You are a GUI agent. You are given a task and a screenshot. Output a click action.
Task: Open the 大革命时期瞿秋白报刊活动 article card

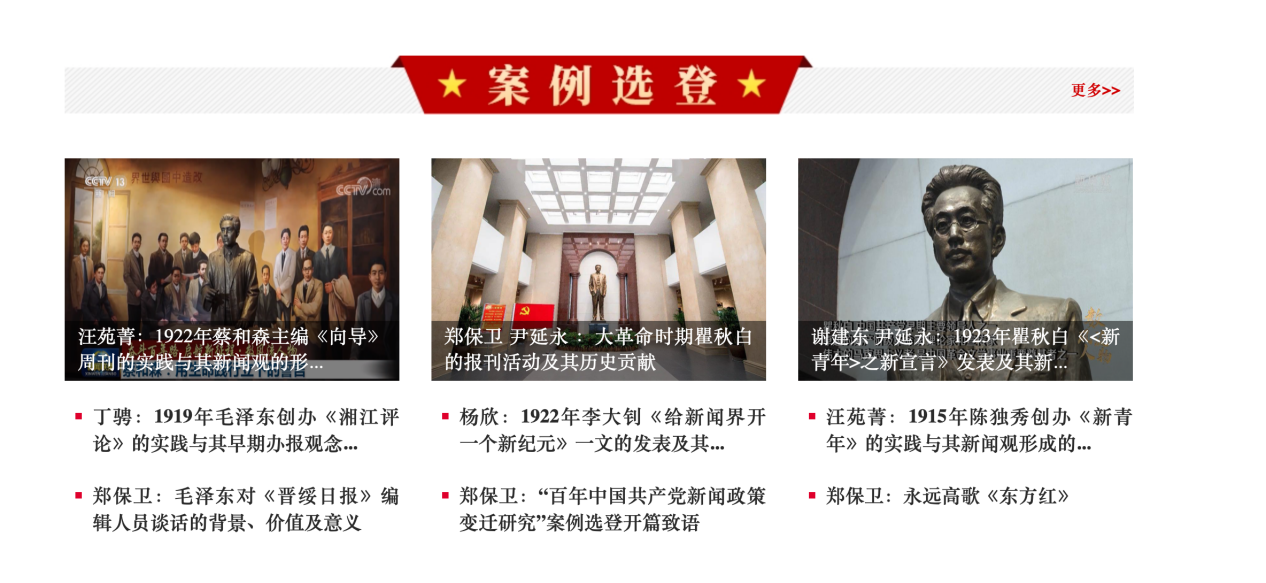598,269
